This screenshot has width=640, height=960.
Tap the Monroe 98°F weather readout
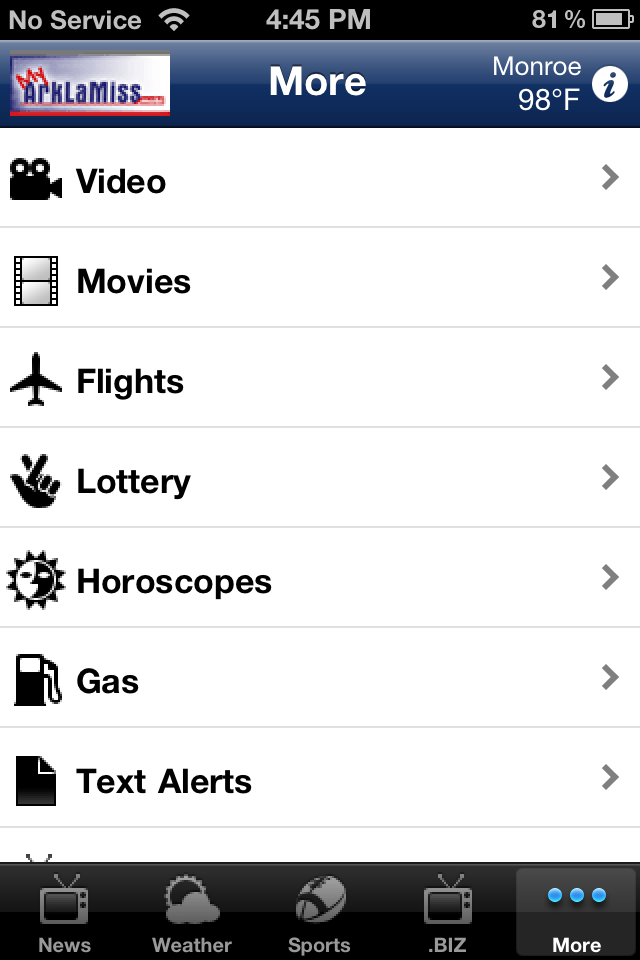(x=537, y=83)
